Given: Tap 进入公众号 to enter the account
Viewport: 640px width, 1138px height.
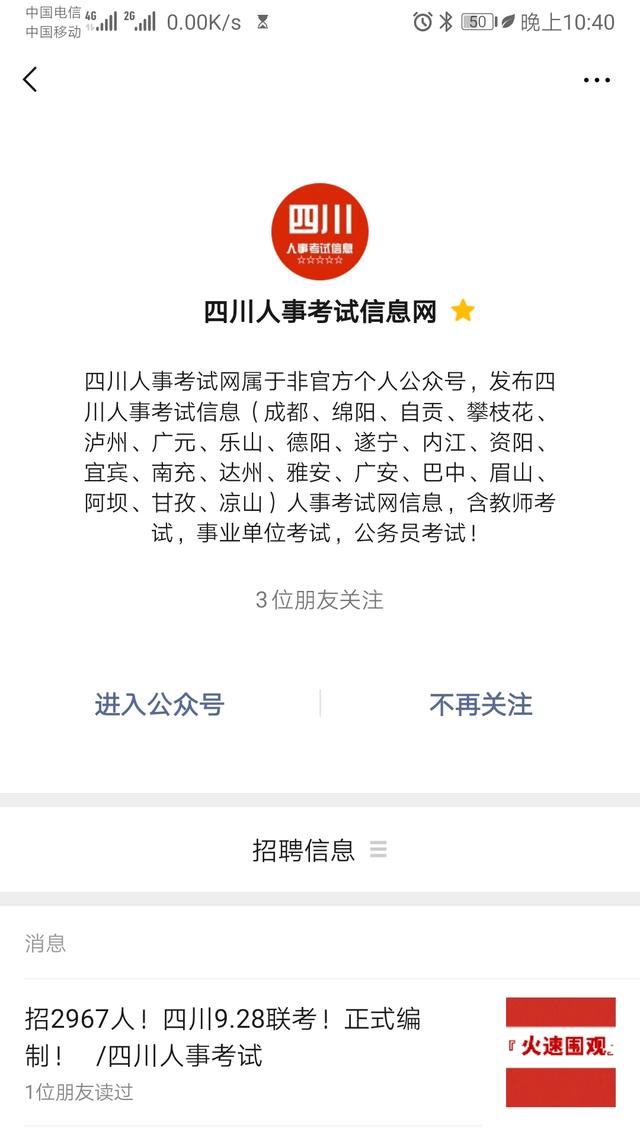Looking at the screenshot, I should 159,704.
